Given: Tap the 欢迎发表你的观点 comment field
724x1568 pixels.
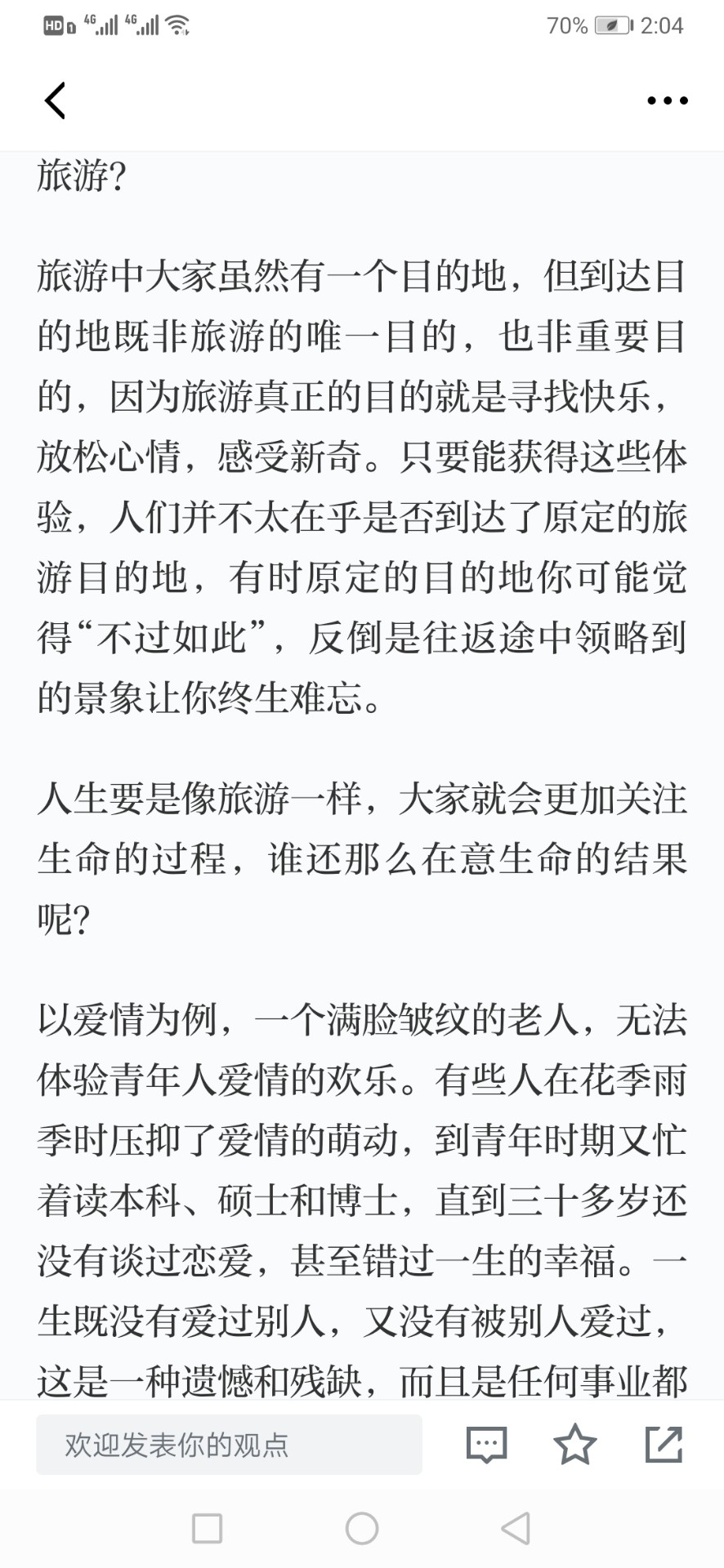Looking at the screenshot, I should [x=229, y=1445].
